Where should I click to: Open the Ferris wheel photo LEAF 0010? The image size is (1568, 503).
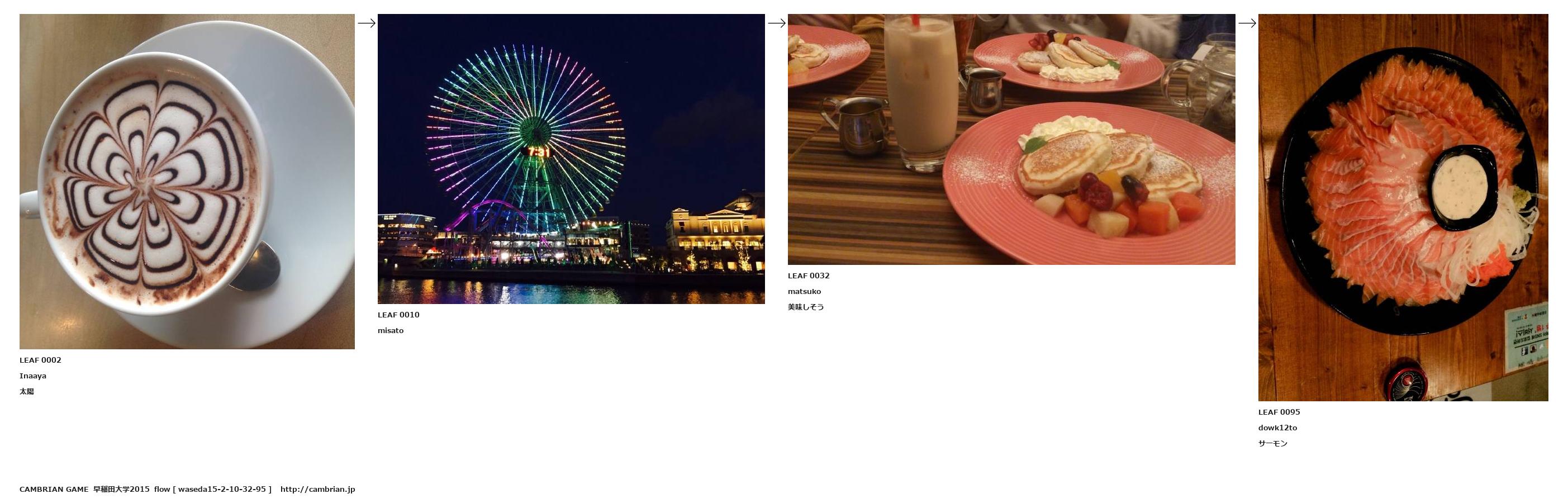tap(571, 159)
